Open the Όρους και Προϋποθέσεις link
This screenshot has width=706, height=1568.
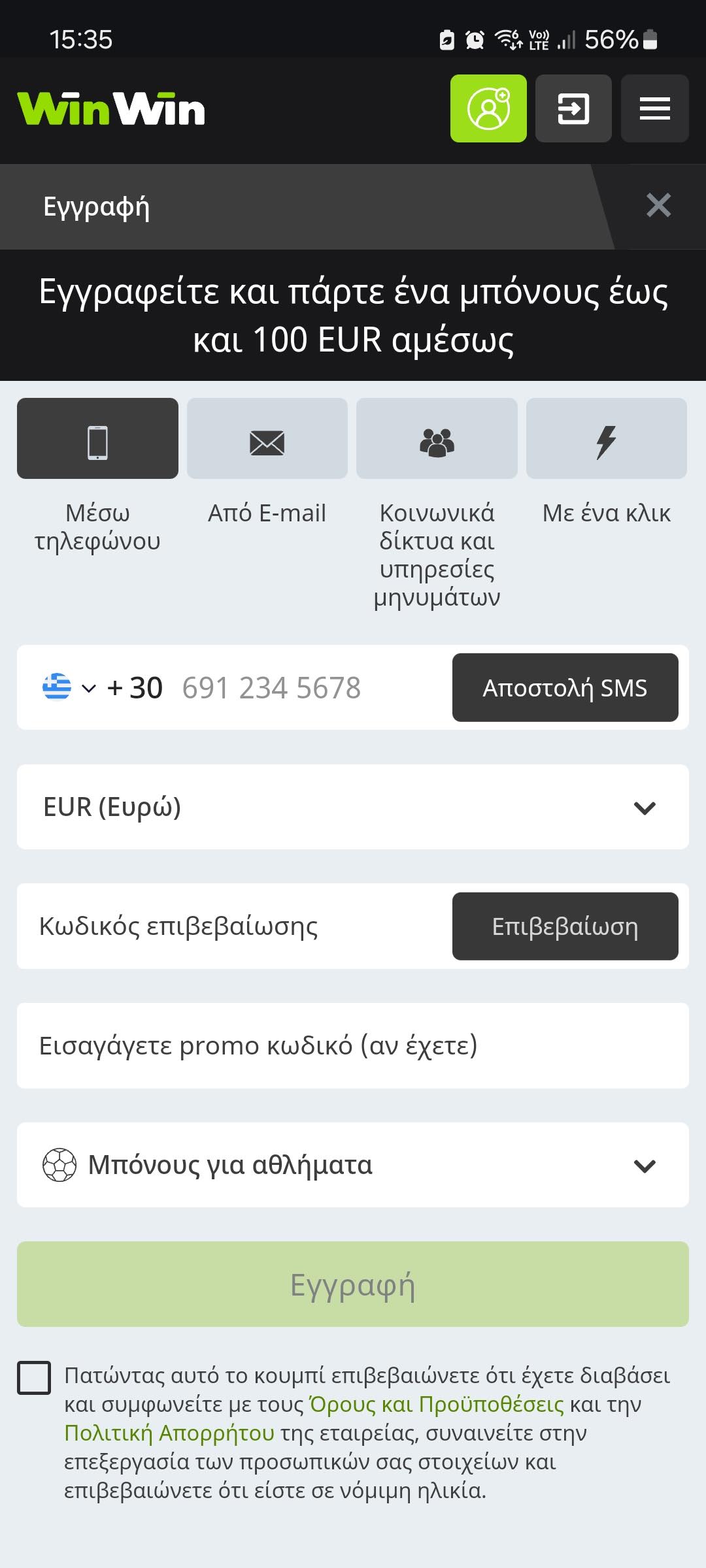pos(436,1404)
